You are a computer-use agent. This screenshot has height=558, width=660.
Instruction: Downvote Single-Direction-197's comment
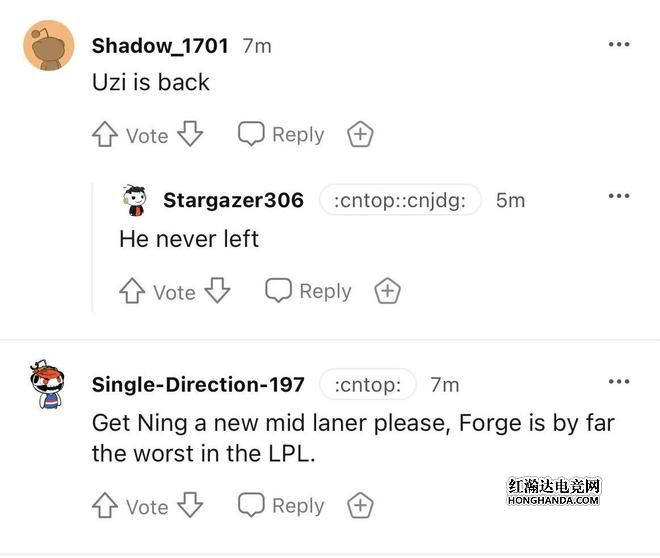click(190, 506)
